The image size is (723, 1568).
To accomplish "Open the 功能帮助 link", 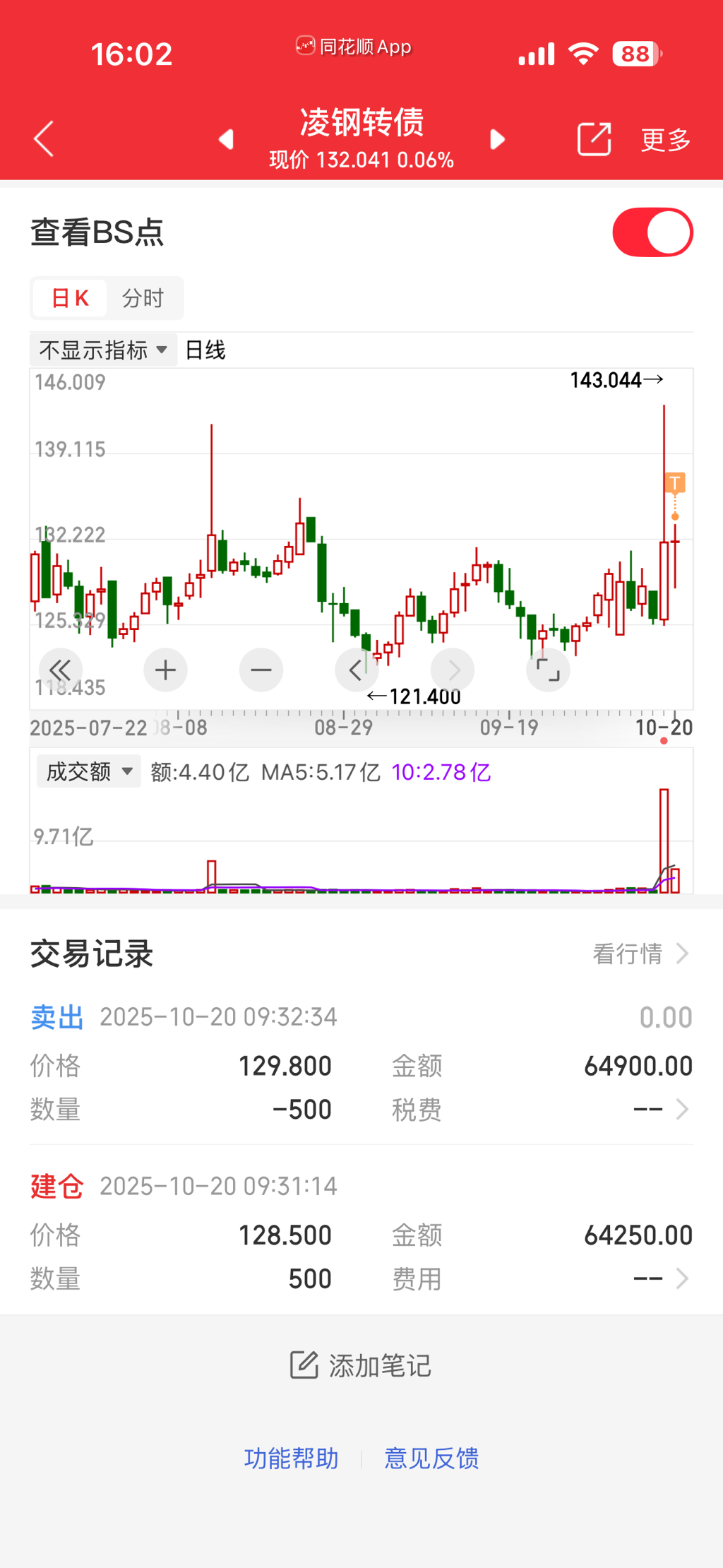I will 291,1459.
